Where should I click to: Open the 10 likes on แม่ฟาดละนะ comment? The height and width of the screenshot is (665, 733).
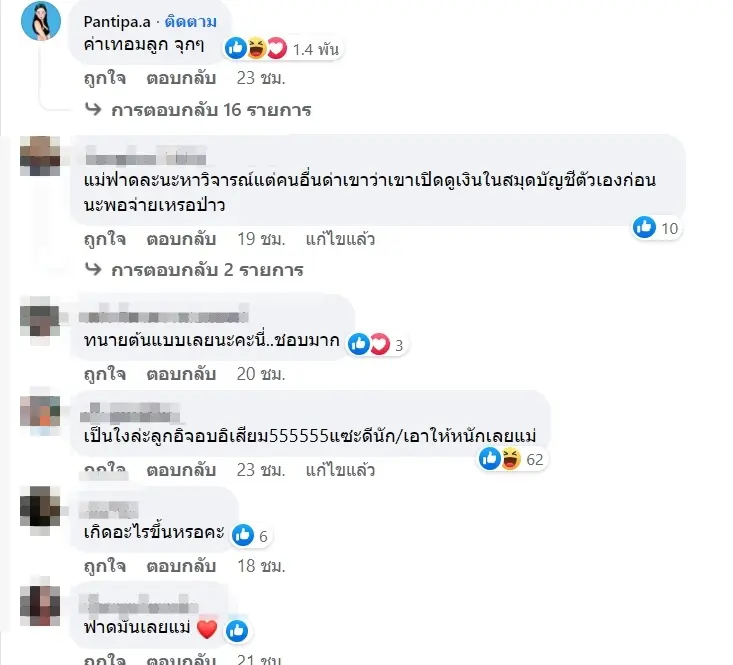pos(657,228)
